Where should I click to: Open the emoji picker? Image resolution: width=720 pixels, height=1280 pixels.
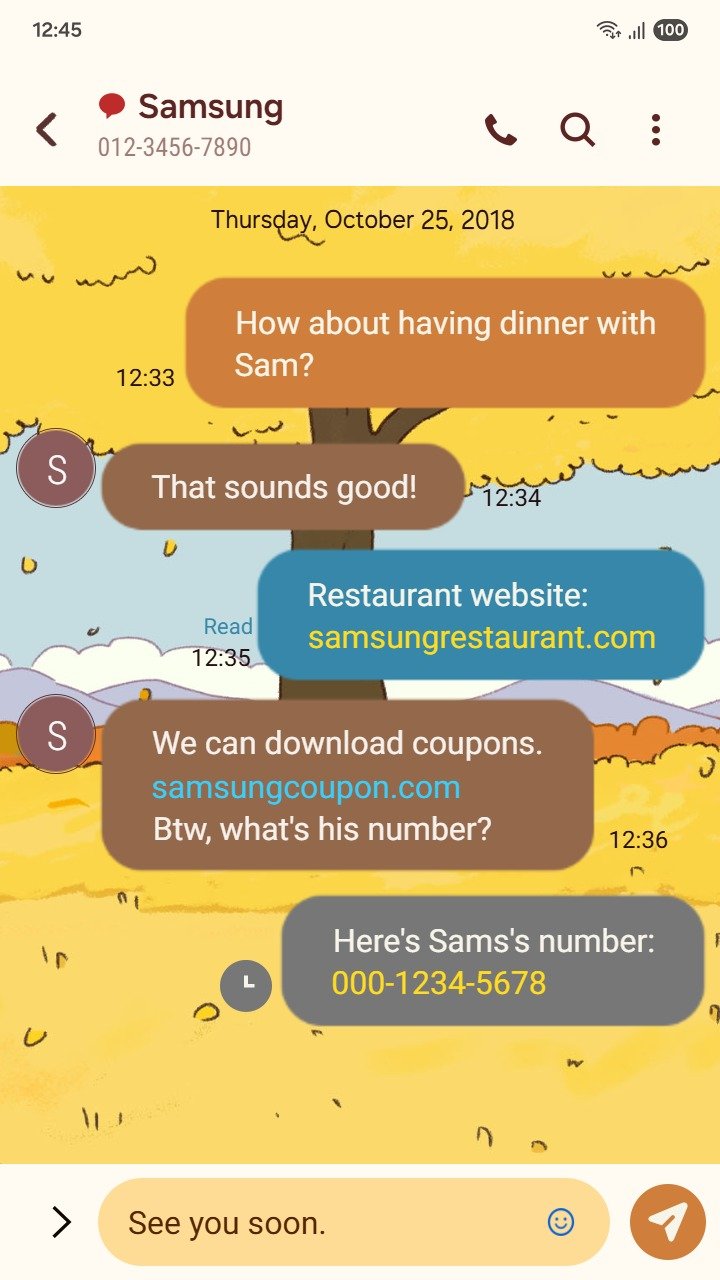pos(561,1221)
